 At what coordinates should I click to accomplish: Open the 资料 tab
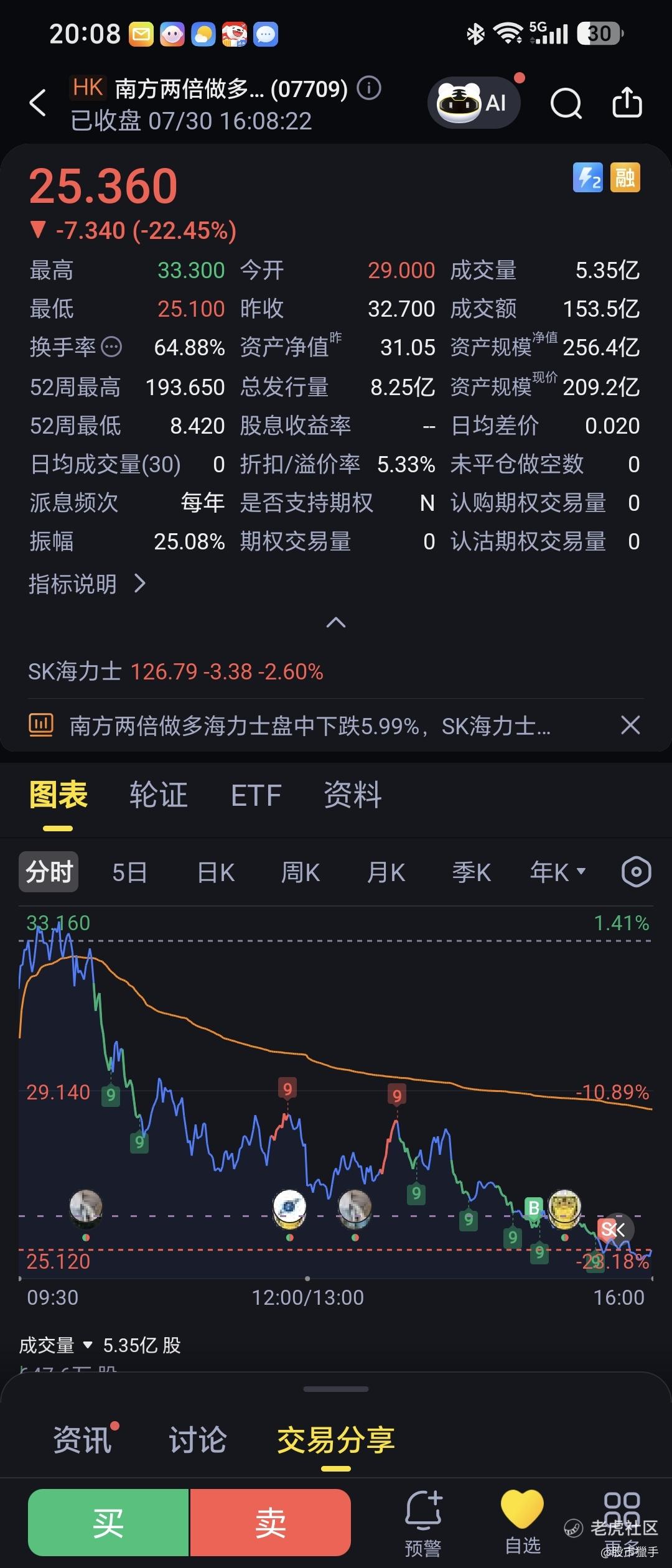[353, 795]
